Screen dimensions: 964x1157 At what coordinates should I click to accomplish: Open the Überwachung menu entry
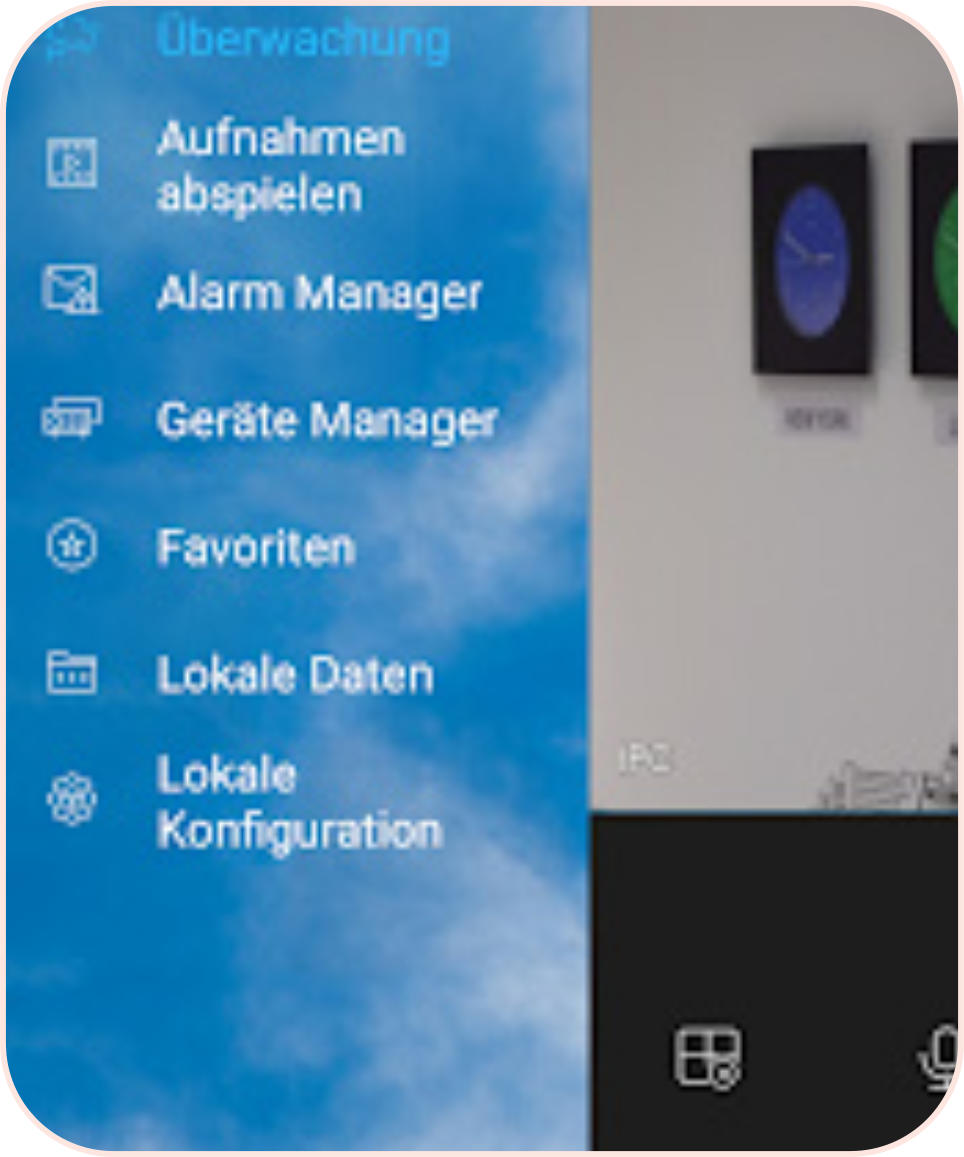click(302, 40)
